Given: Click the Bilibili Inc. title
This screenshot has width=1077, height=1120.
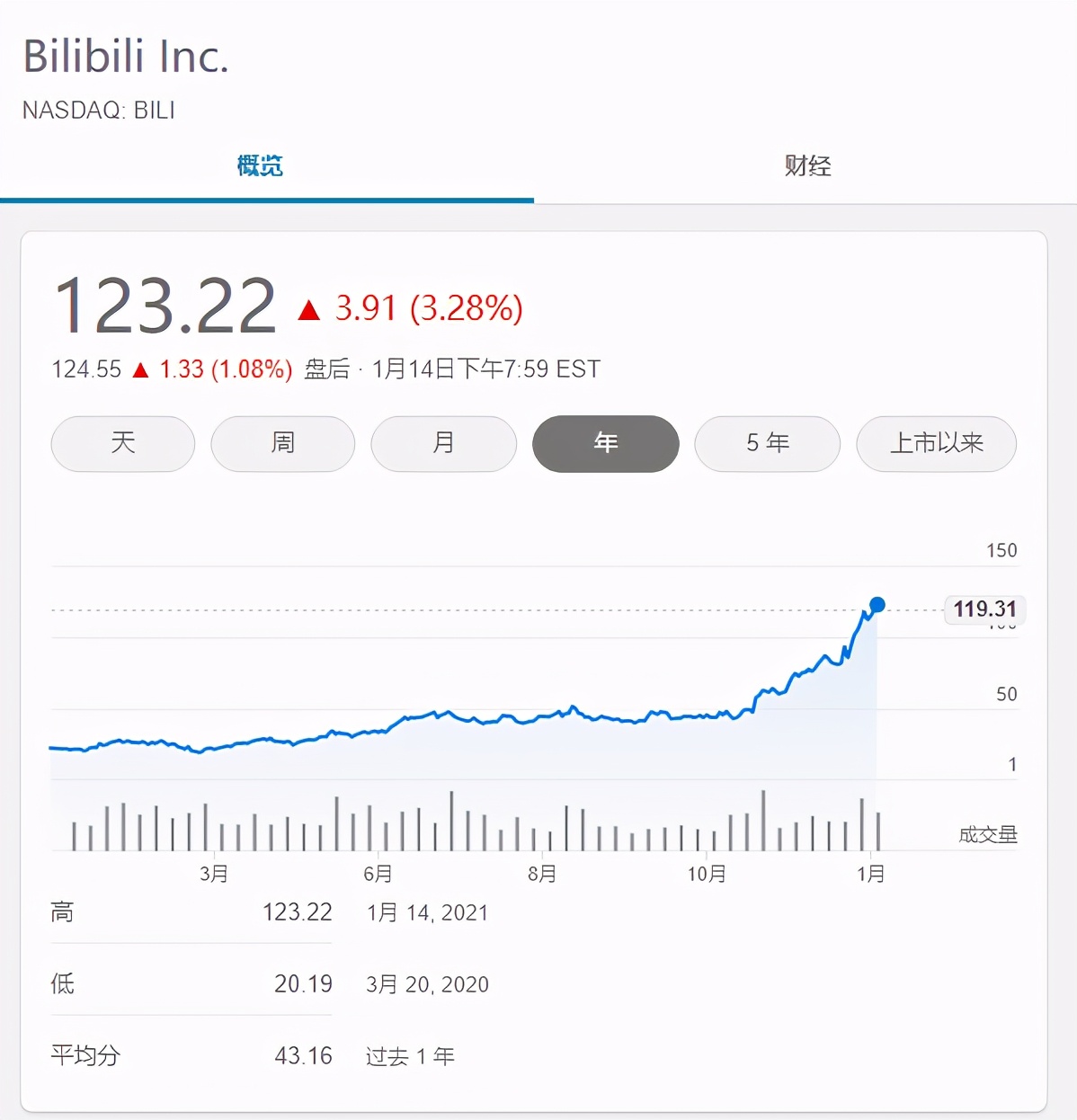Looking at the screenshot, I should click(x=125, y=57).
